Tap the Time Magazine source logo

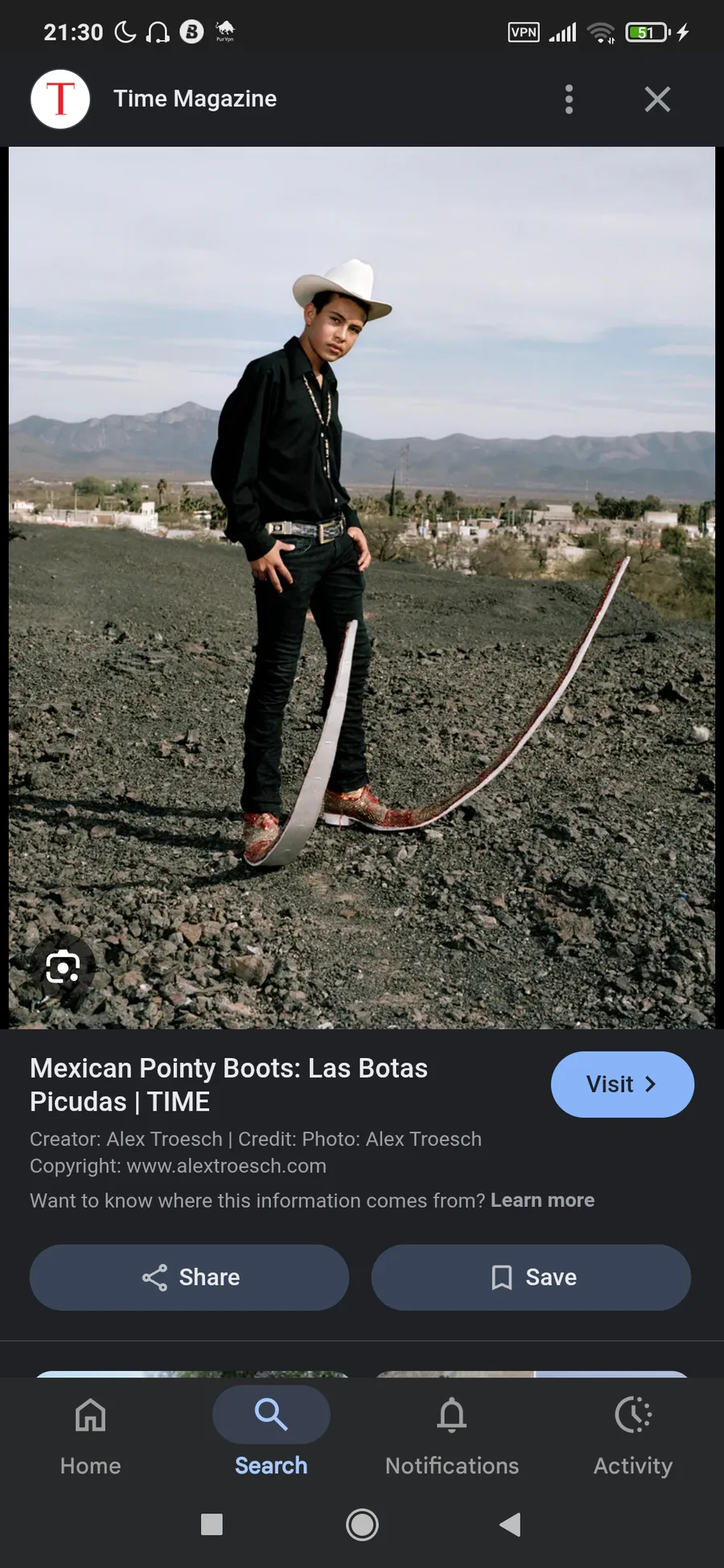60,99
